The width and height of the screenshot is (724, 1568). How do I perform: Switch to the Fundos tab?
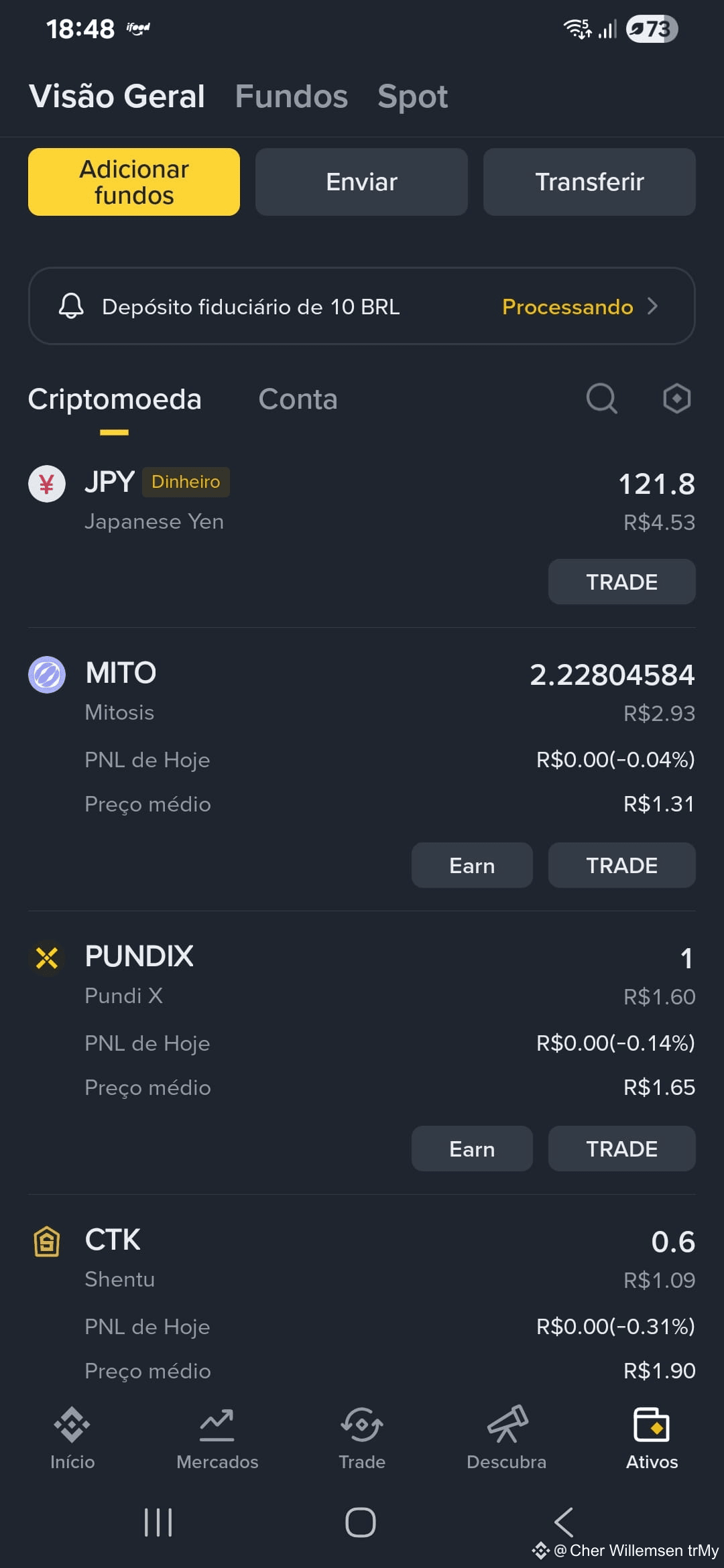292,96
